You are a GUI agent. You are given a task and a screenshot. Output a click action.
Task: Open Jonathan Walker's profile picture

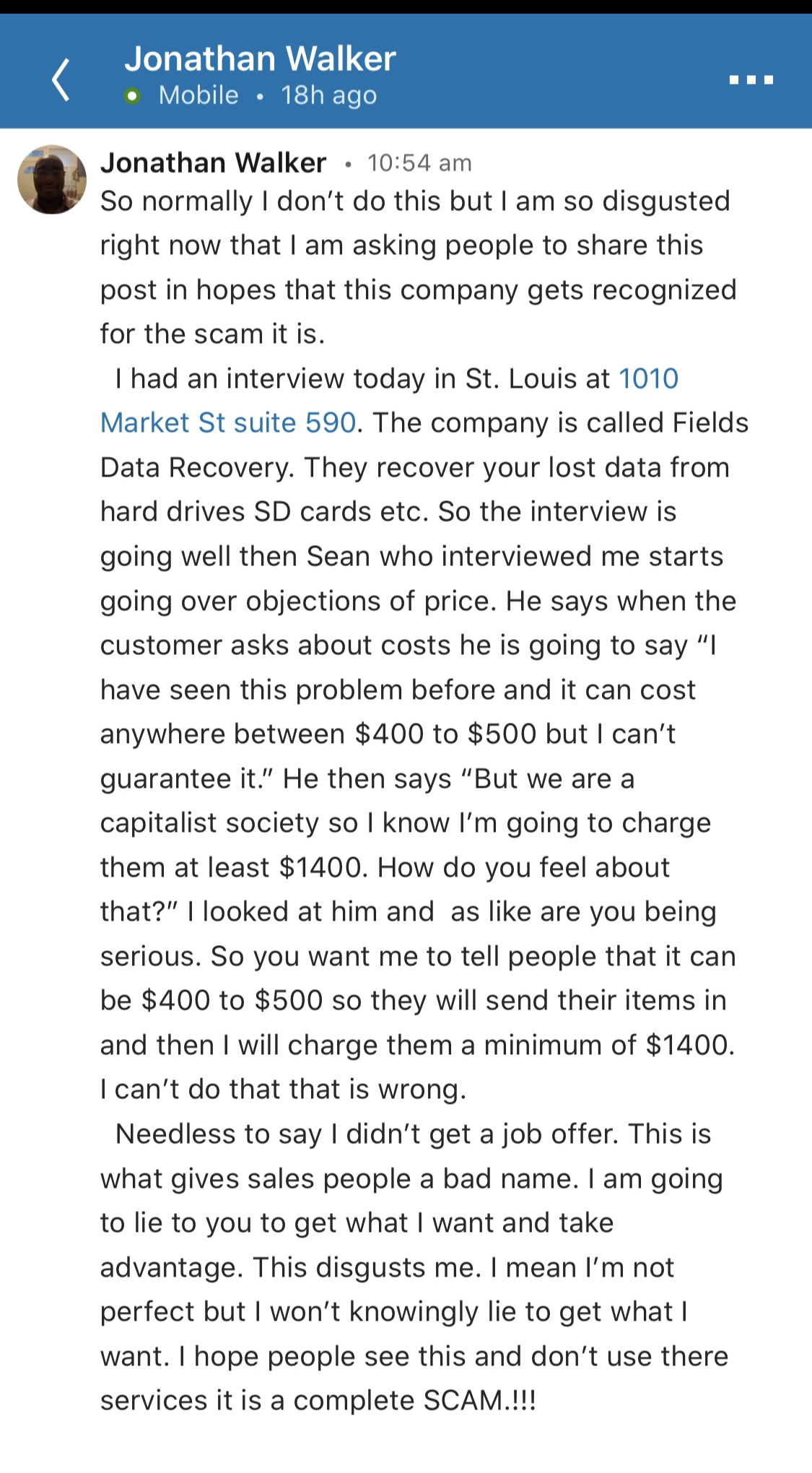tap(52, 180)
